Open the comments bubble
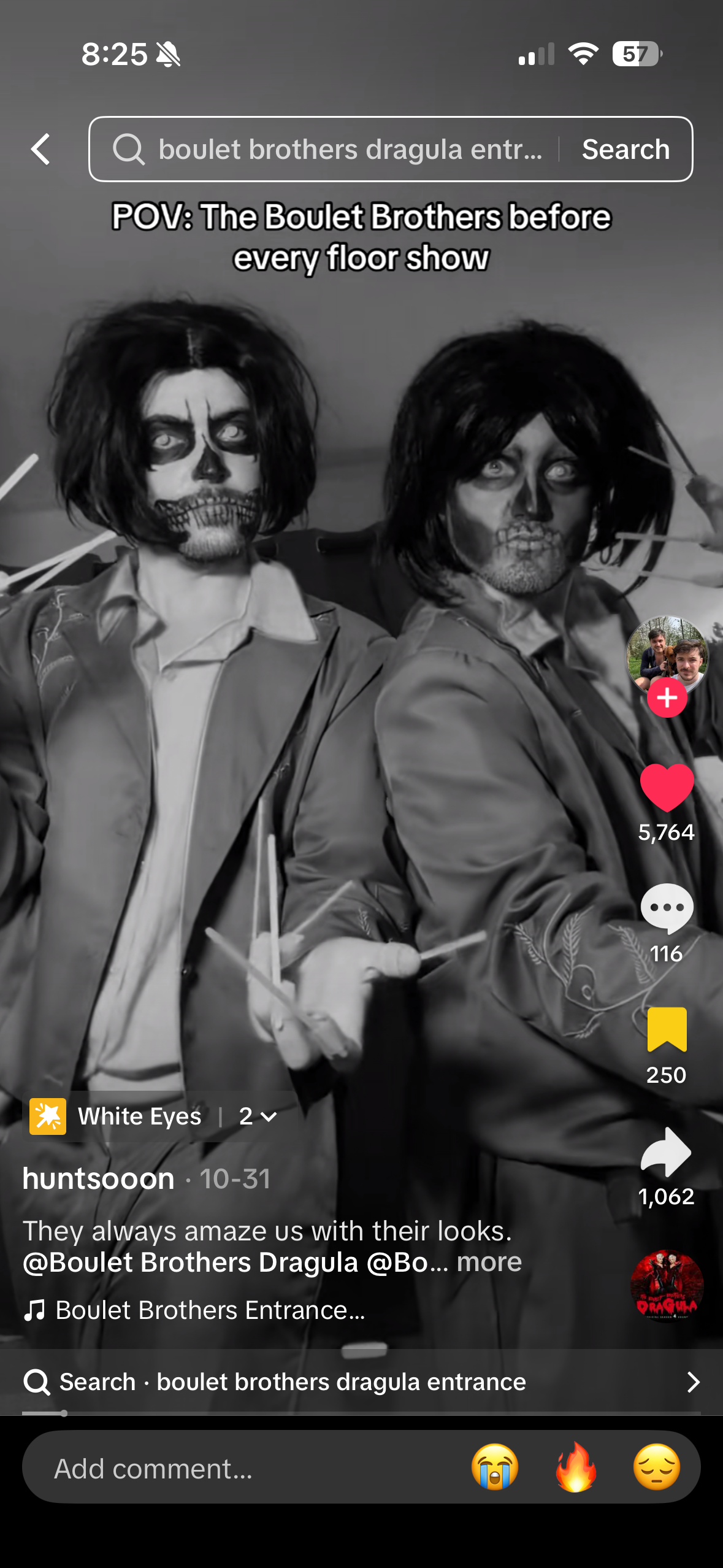 [x=667, y=908]
